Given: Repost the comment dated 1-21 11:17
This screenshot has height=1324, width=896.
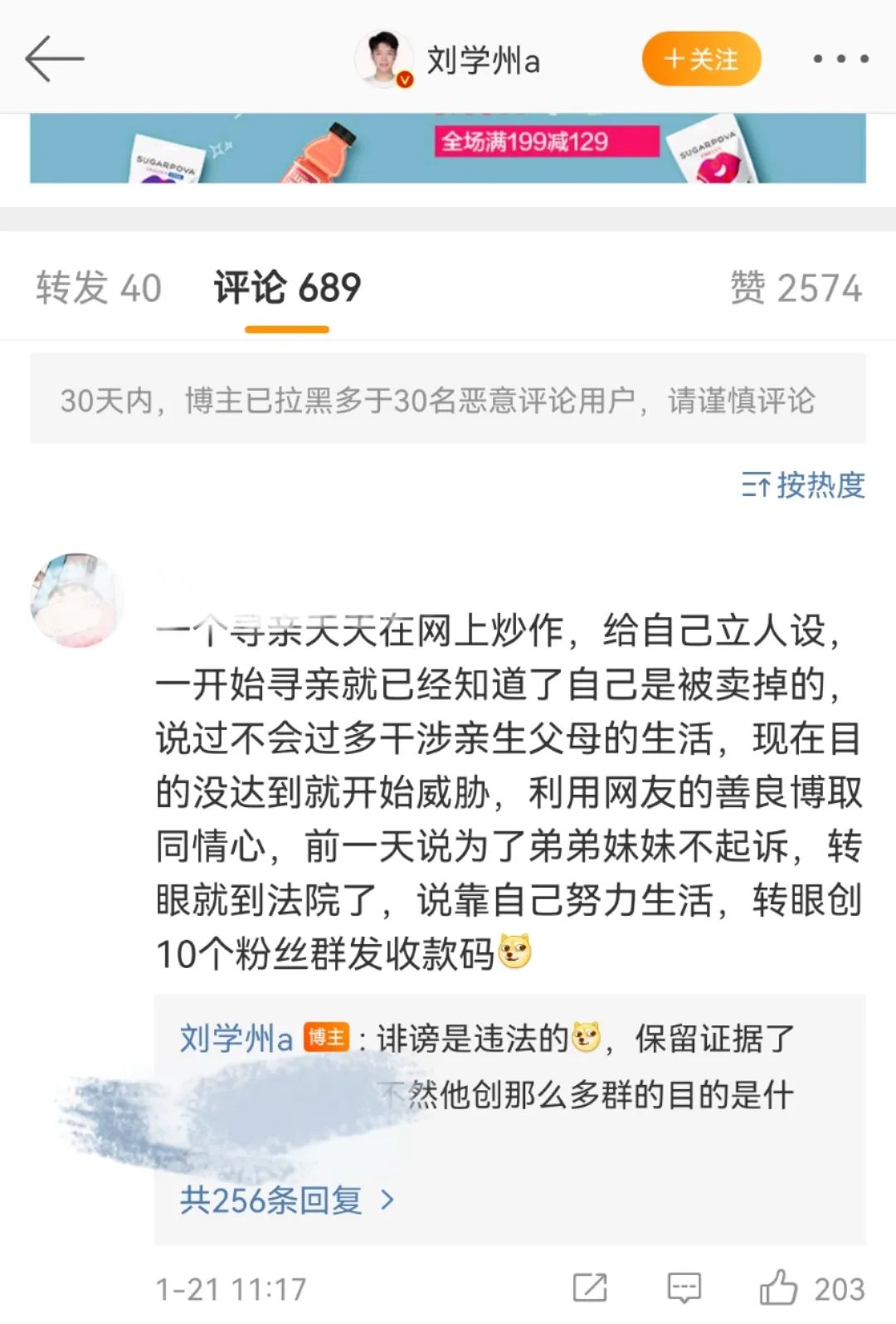Looking at the screenshot, I should [590, 1287].
